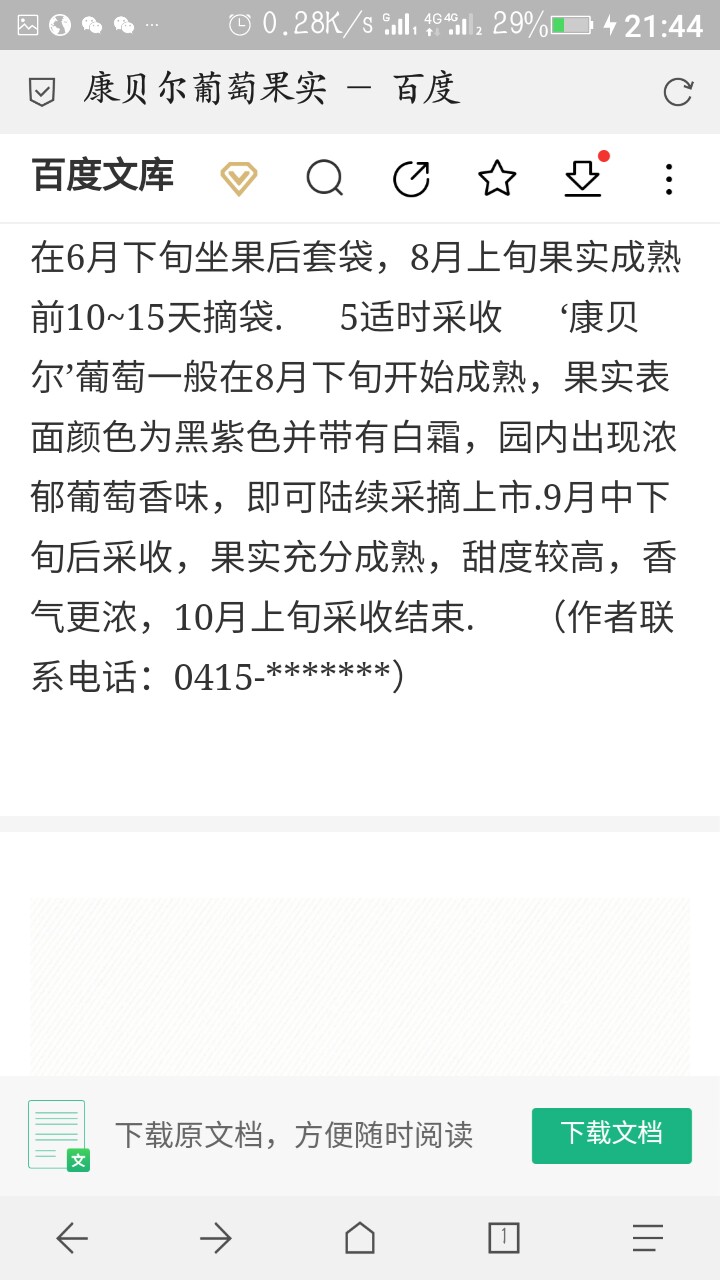Go to the browser home page
This screenshot has width=720, height=1280.
tap(360, 1238)
